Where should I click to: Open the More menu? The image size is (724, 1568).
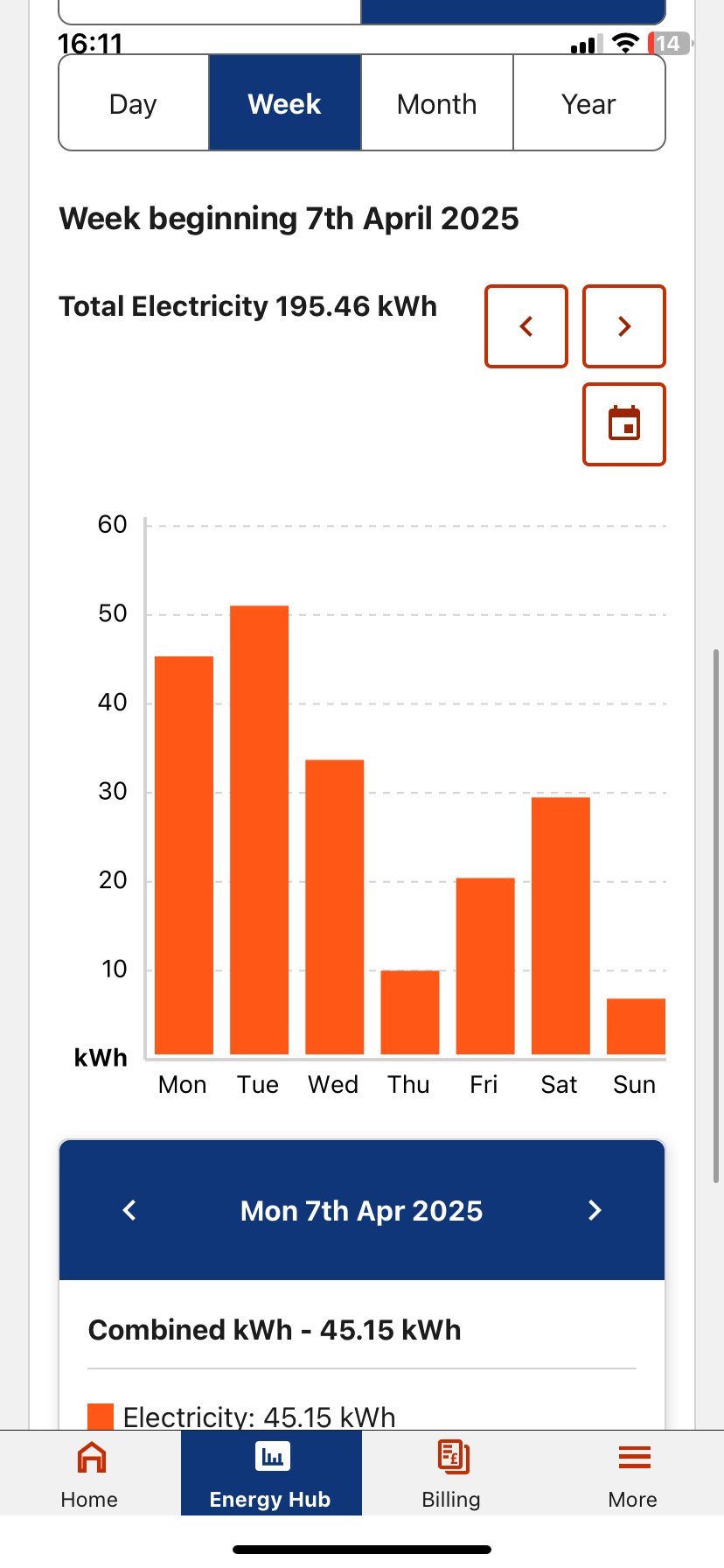[633, 1474]
